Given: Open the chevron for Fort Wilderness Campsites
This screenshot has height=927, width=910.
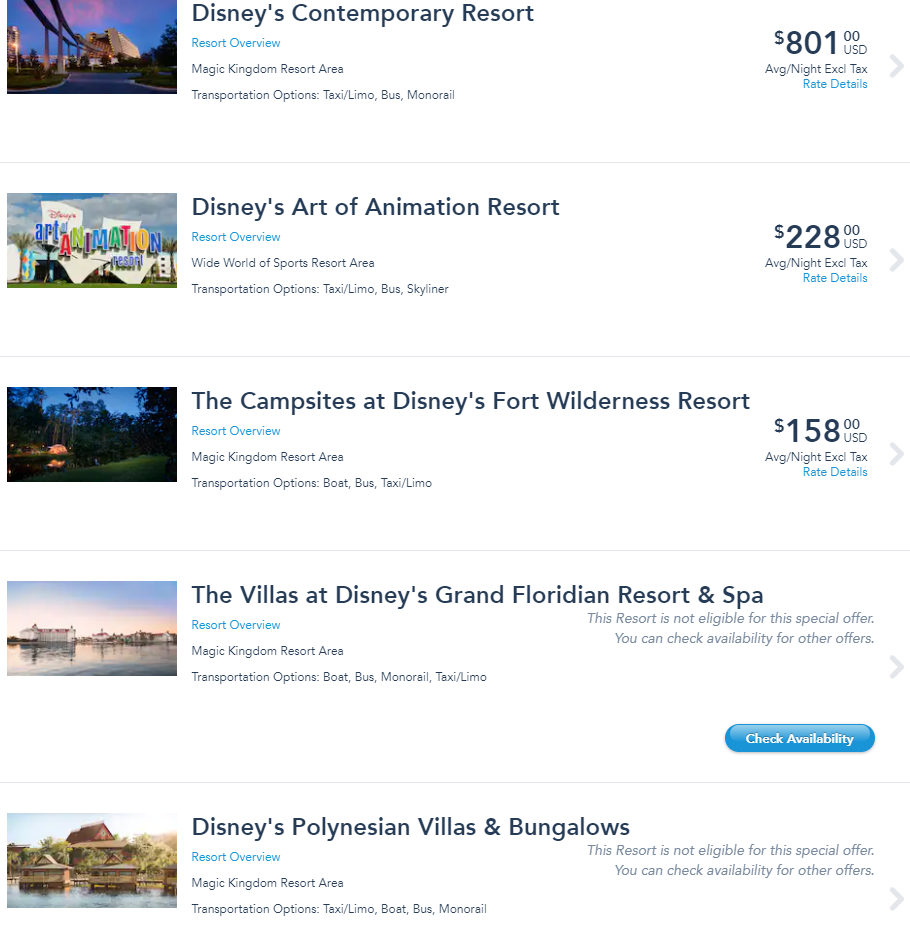Looking at the screenshot, I should click(x=896, y=454).
